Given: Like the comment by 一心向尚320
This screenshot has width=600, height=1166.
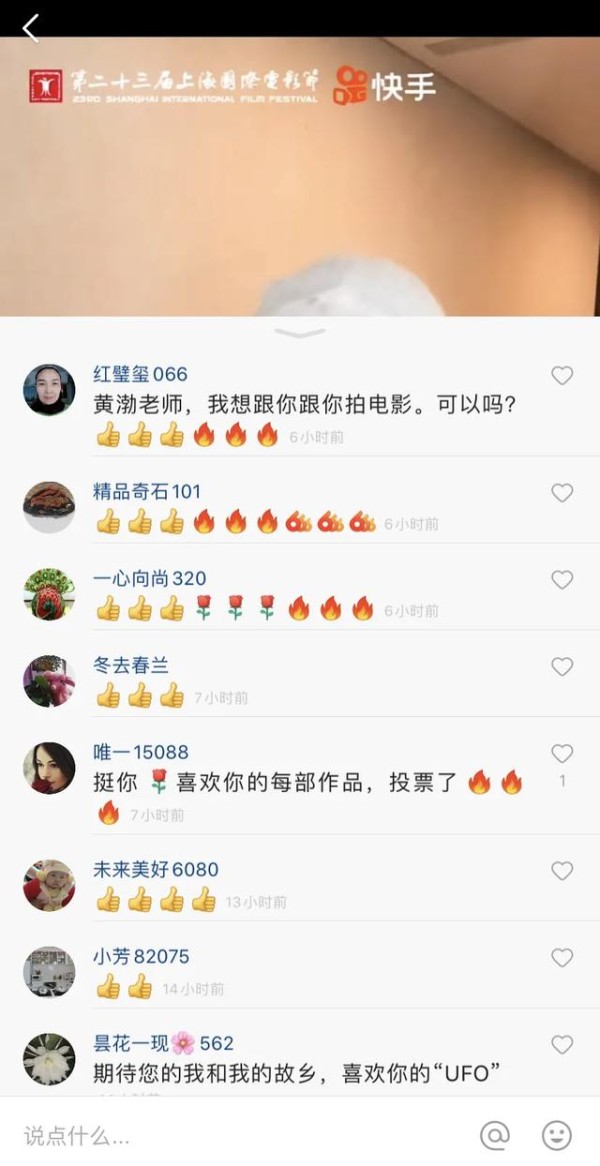Looking at the screenshot, I should (x=562, y=580).
